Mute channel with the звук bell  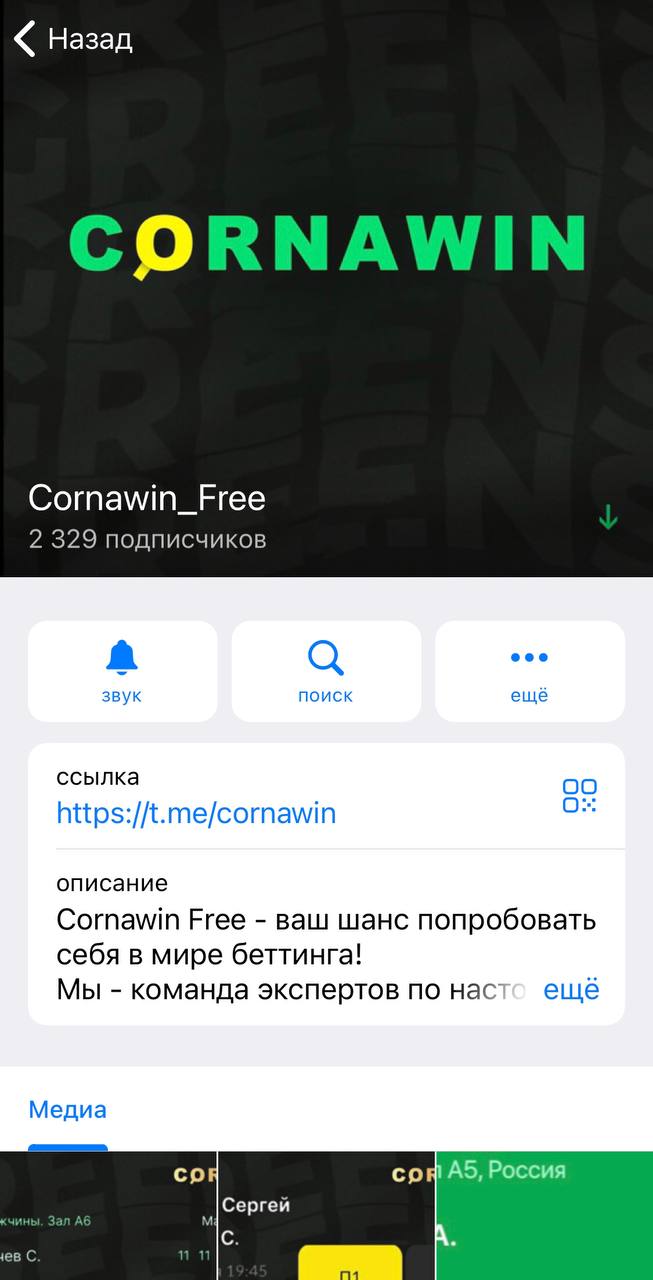pyautogui.click(x=122, y=671)
